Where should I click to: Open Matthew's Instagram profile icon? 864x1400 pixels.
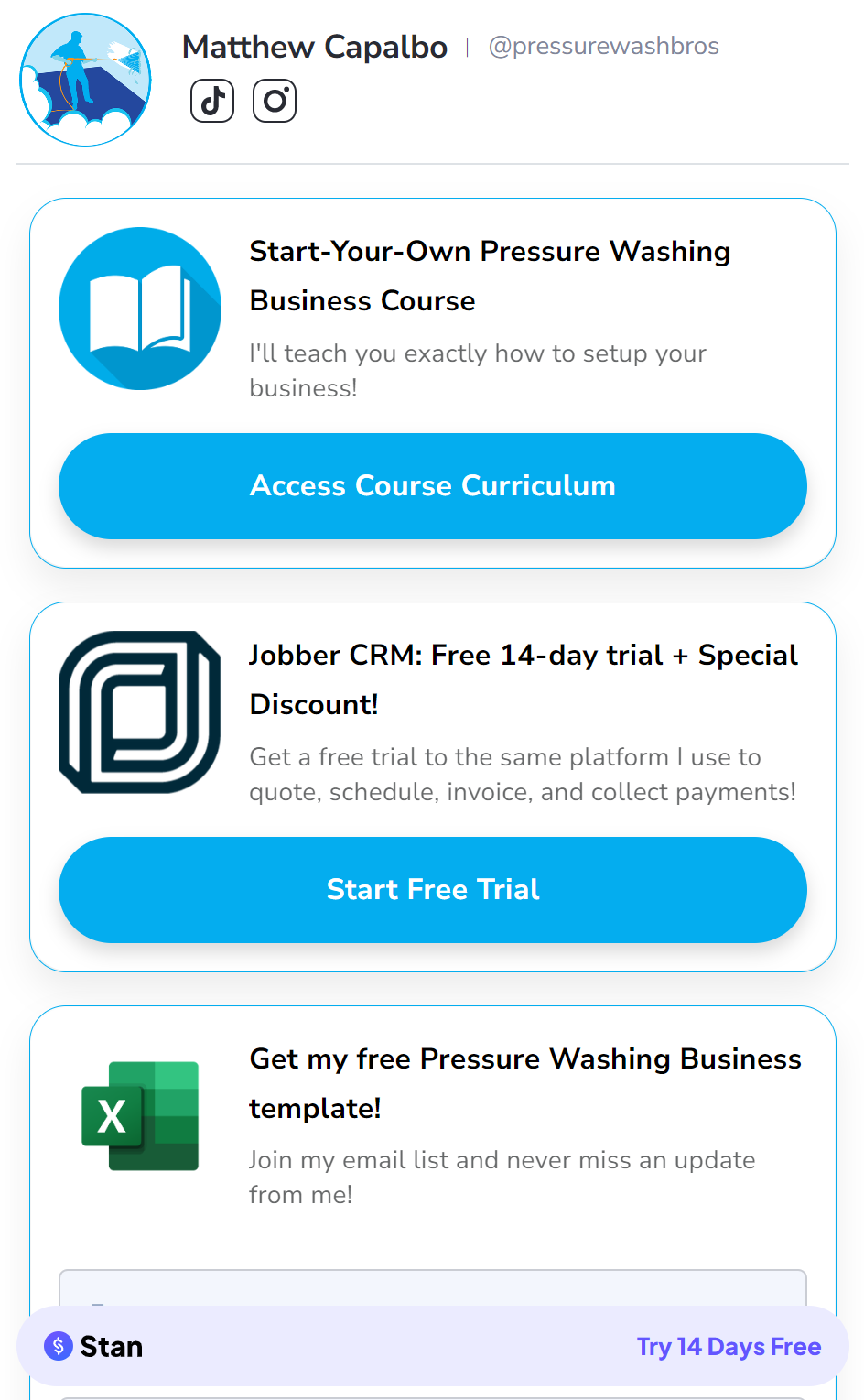(x=275, y=101)
